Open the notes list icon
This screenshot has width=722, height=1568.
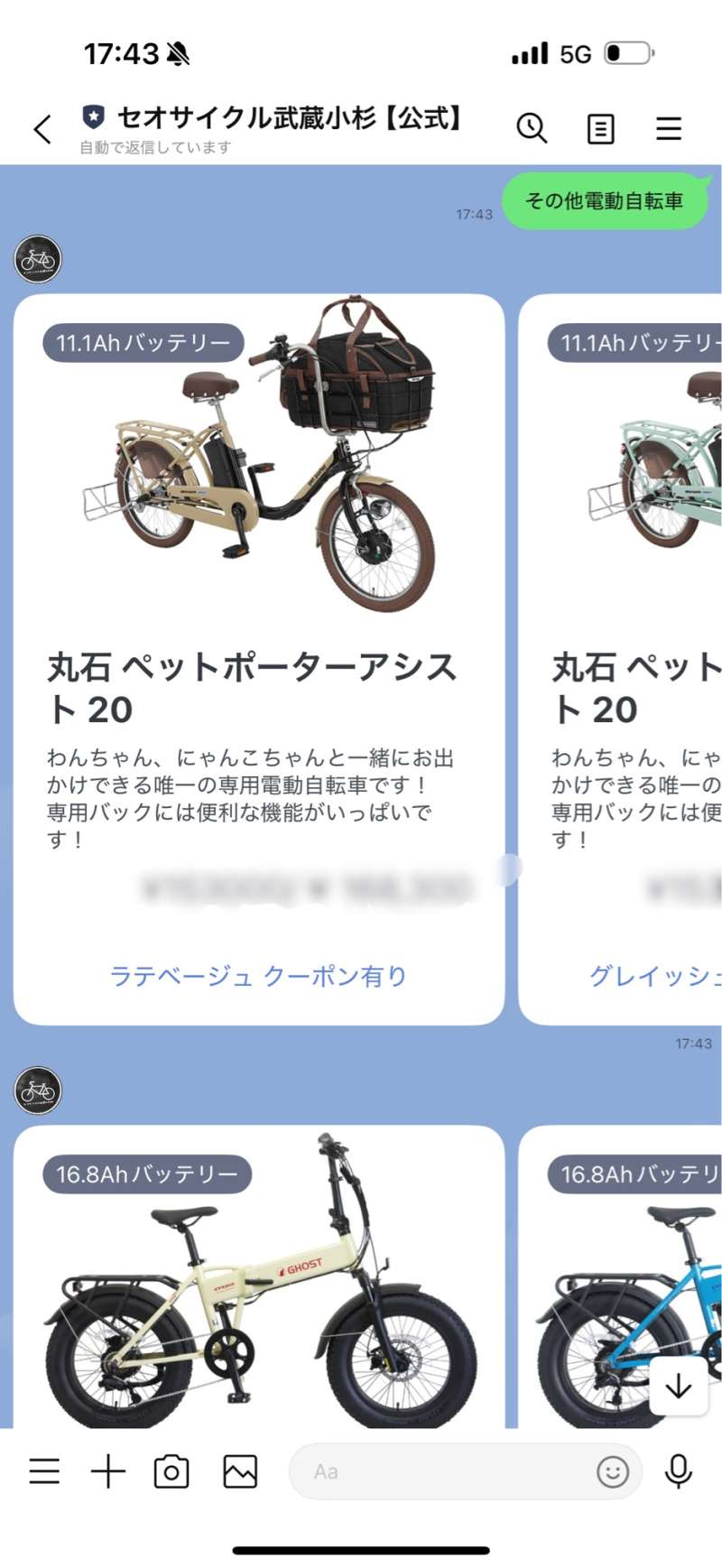pos(600,129)
